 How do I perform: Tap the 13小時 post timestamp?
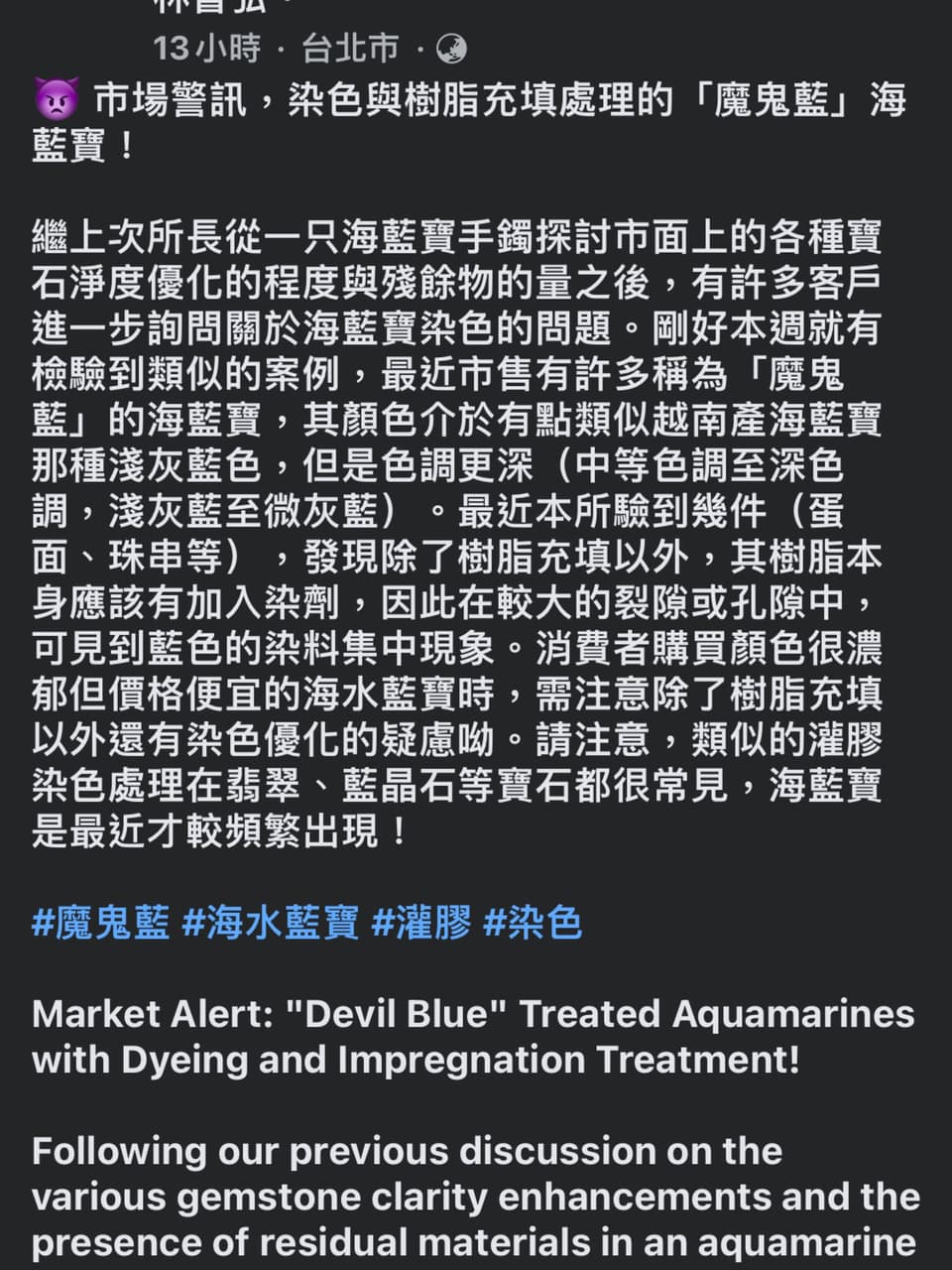click(x=206, y=48)
